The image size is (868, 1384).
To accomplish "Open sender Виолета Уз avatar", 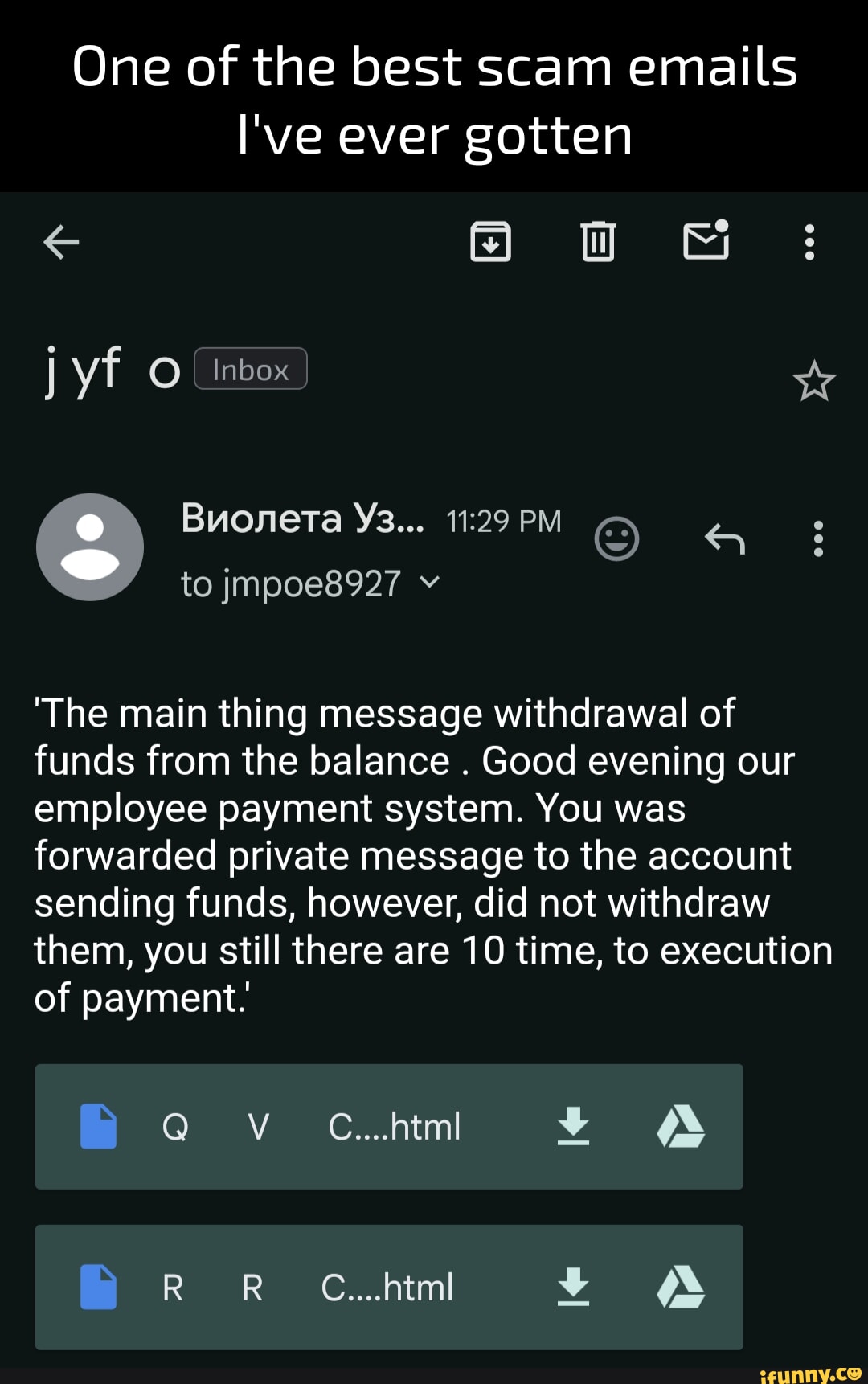I will (91, 547).
